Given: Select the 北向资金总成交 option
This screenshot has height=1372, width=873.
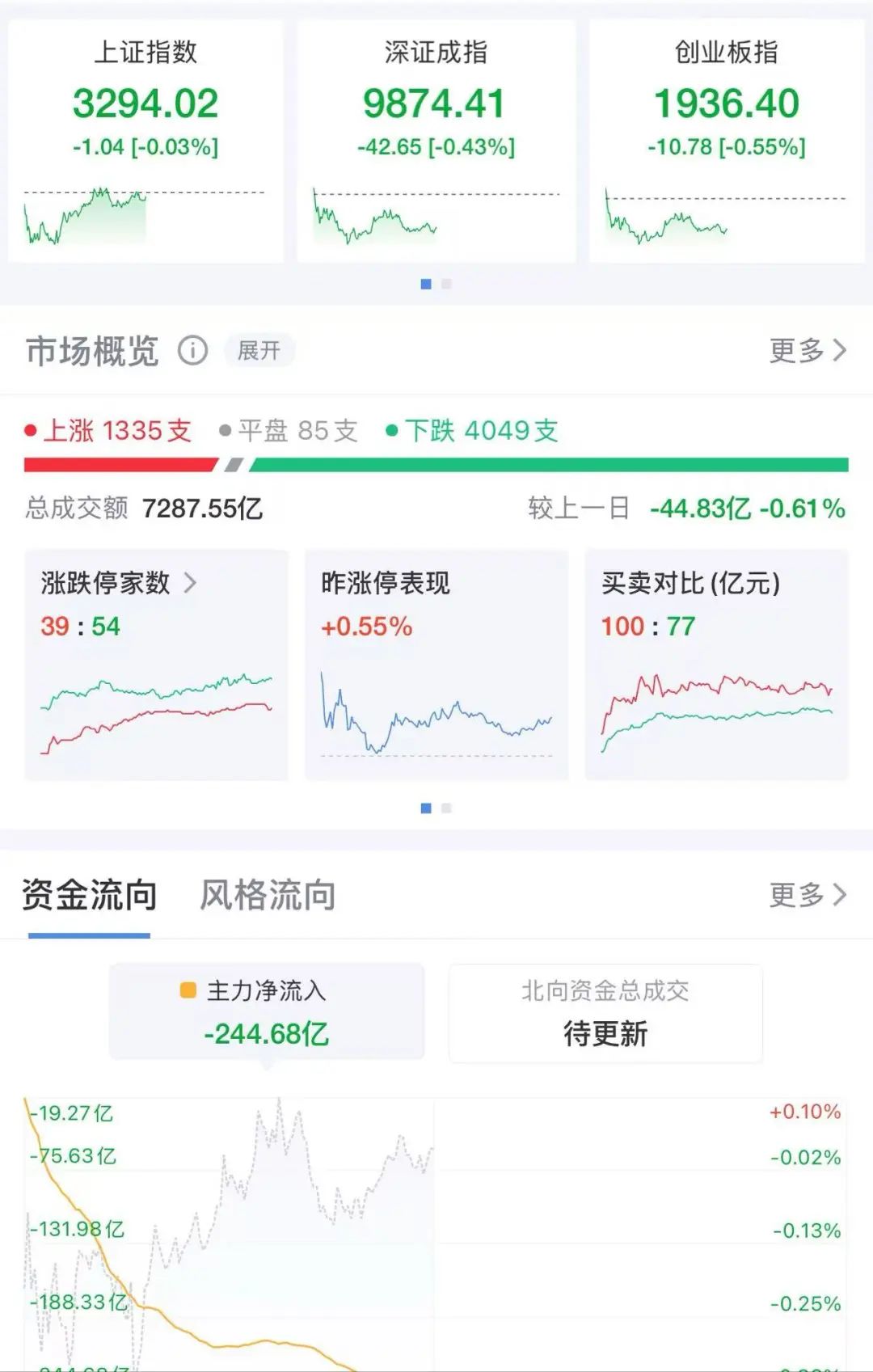Looking at the screenshot, I should click(605, 1013).
